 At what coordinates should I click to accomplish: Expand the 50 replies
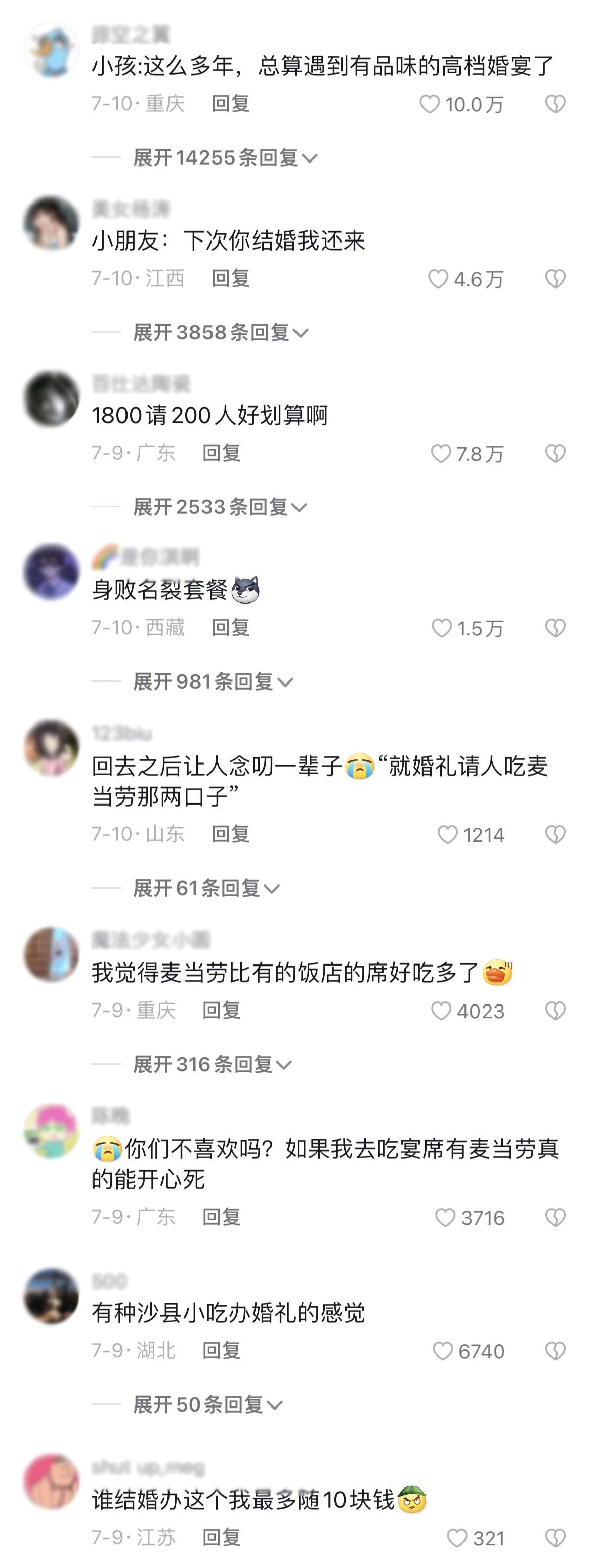click(x=207, y=1405)
